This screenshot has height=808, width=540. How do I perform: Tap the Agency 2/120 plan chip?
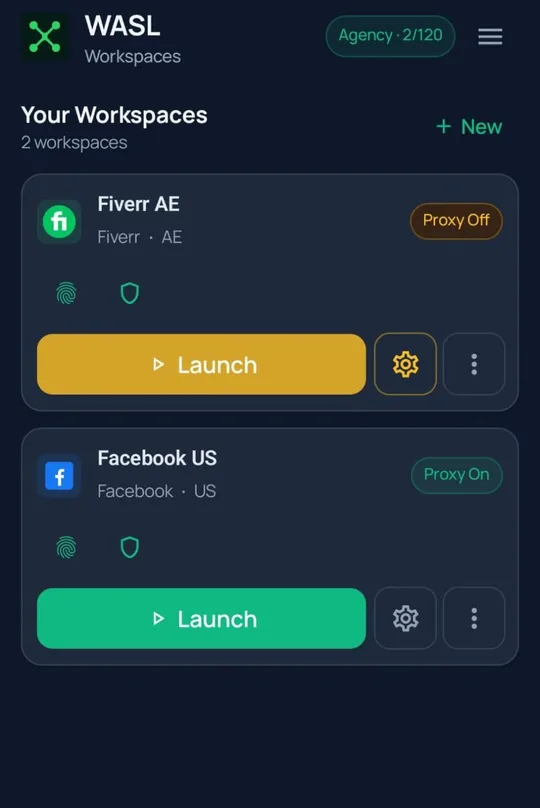(390, 36)
